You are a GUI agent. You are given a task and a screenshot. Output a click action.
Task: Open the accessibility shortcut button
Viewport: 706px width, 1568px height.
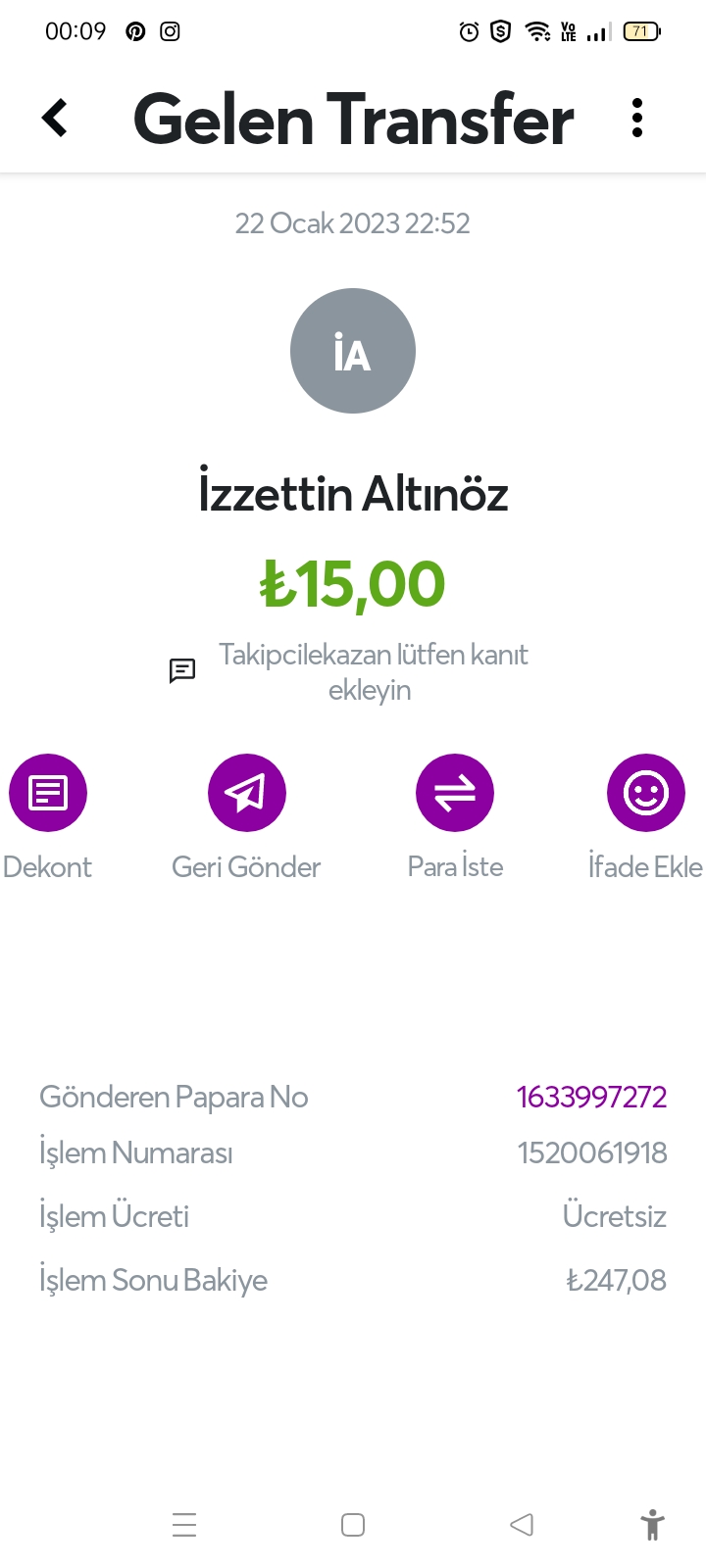tap(652, 1525)
